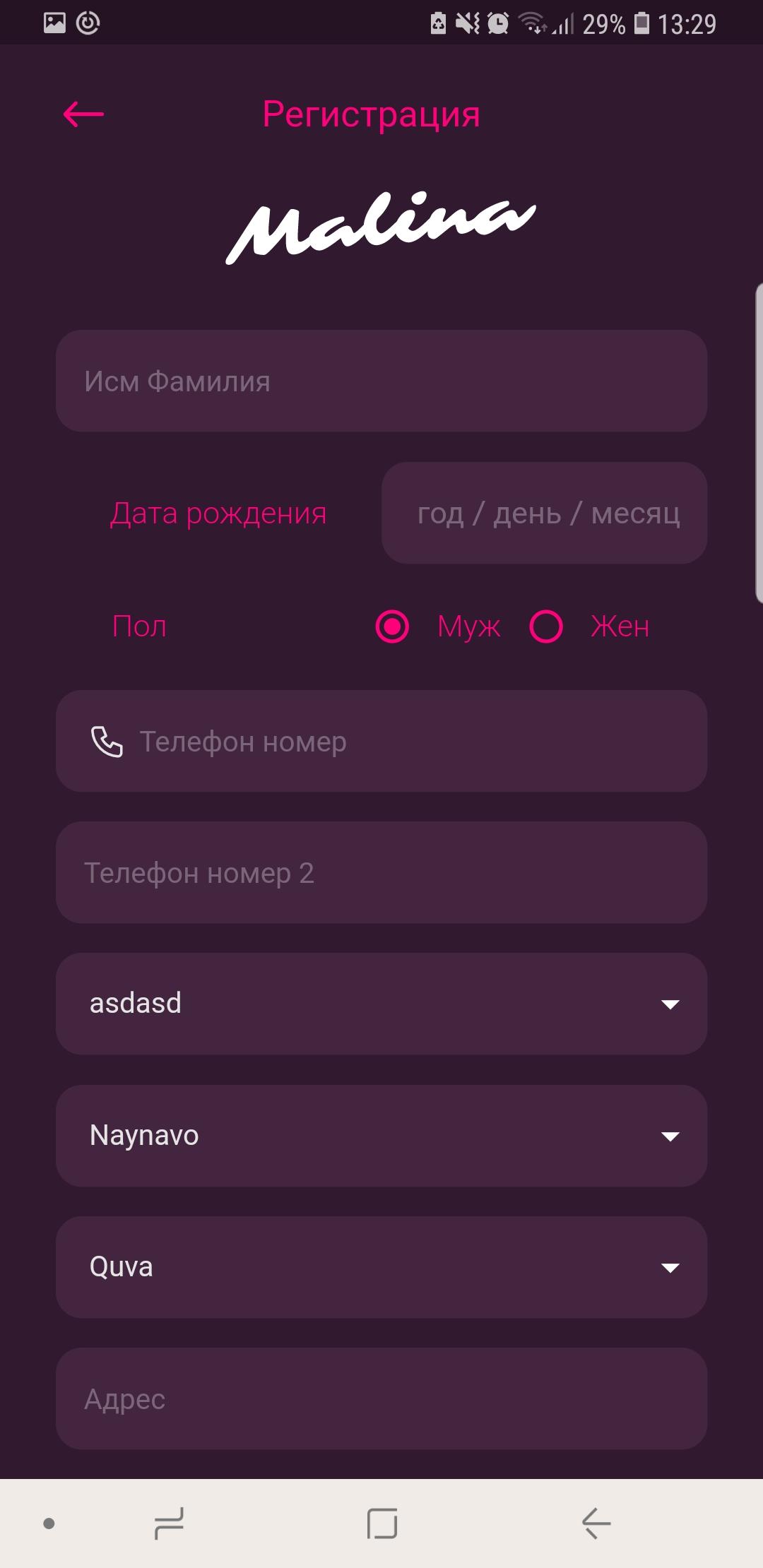Expand the Quva dropdown

point(381,1267)
